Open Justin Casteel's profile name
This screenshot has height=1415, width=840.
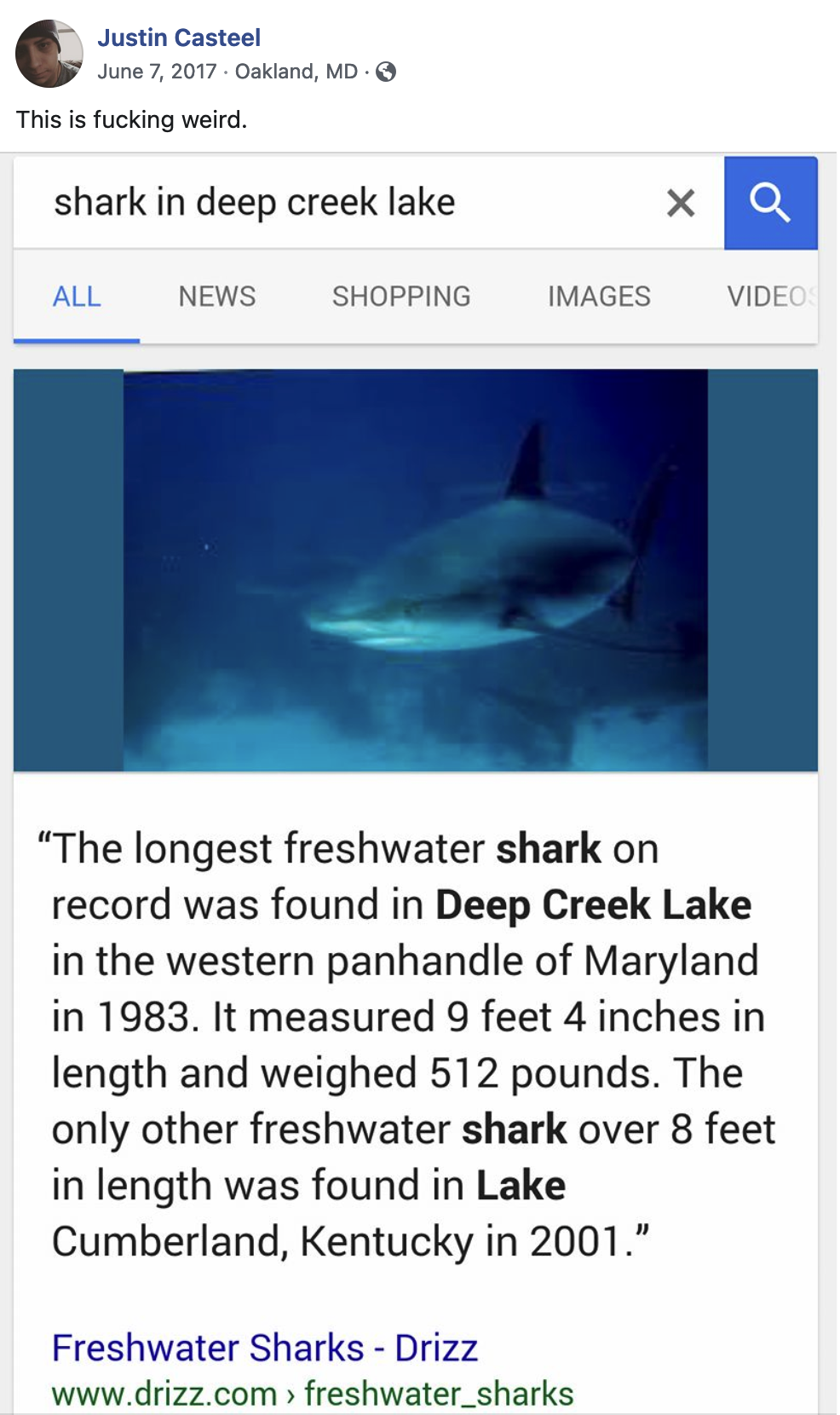pyautogui.click(x=180, y=37)
